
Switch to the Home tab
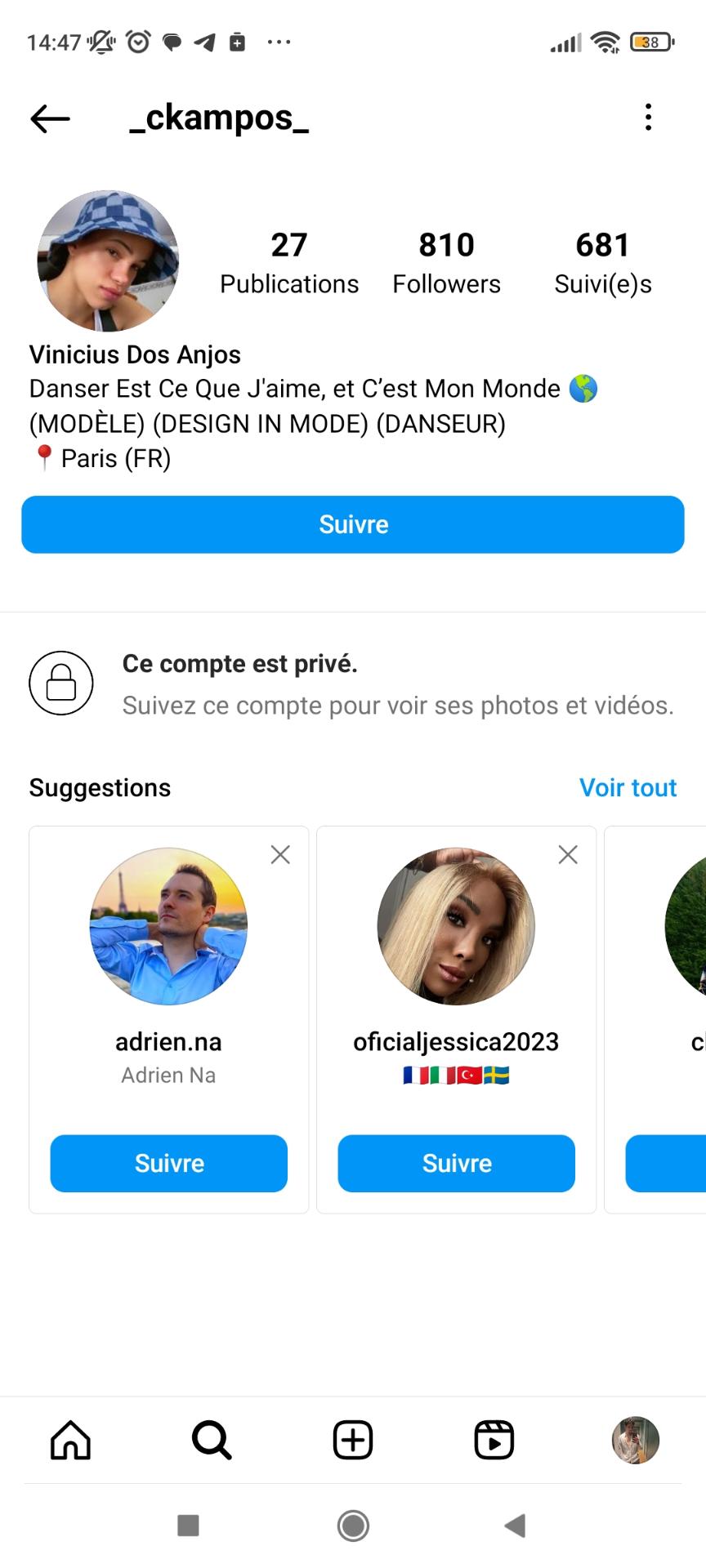pos(71,1440)
